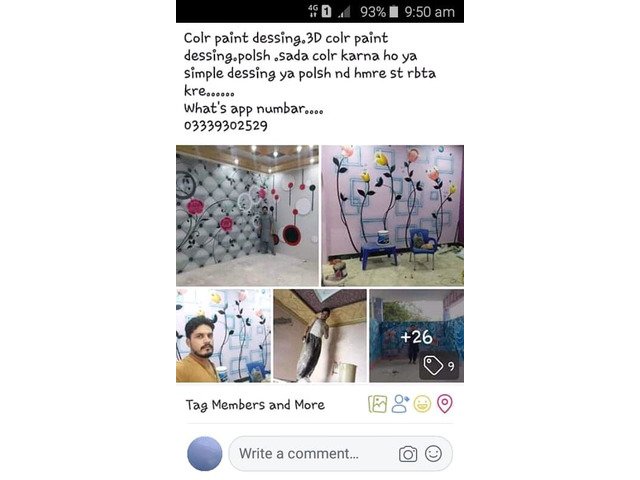Open the emoji picker in comment box
Viewport: 640px width, 480px height.
tap(433, 453)
